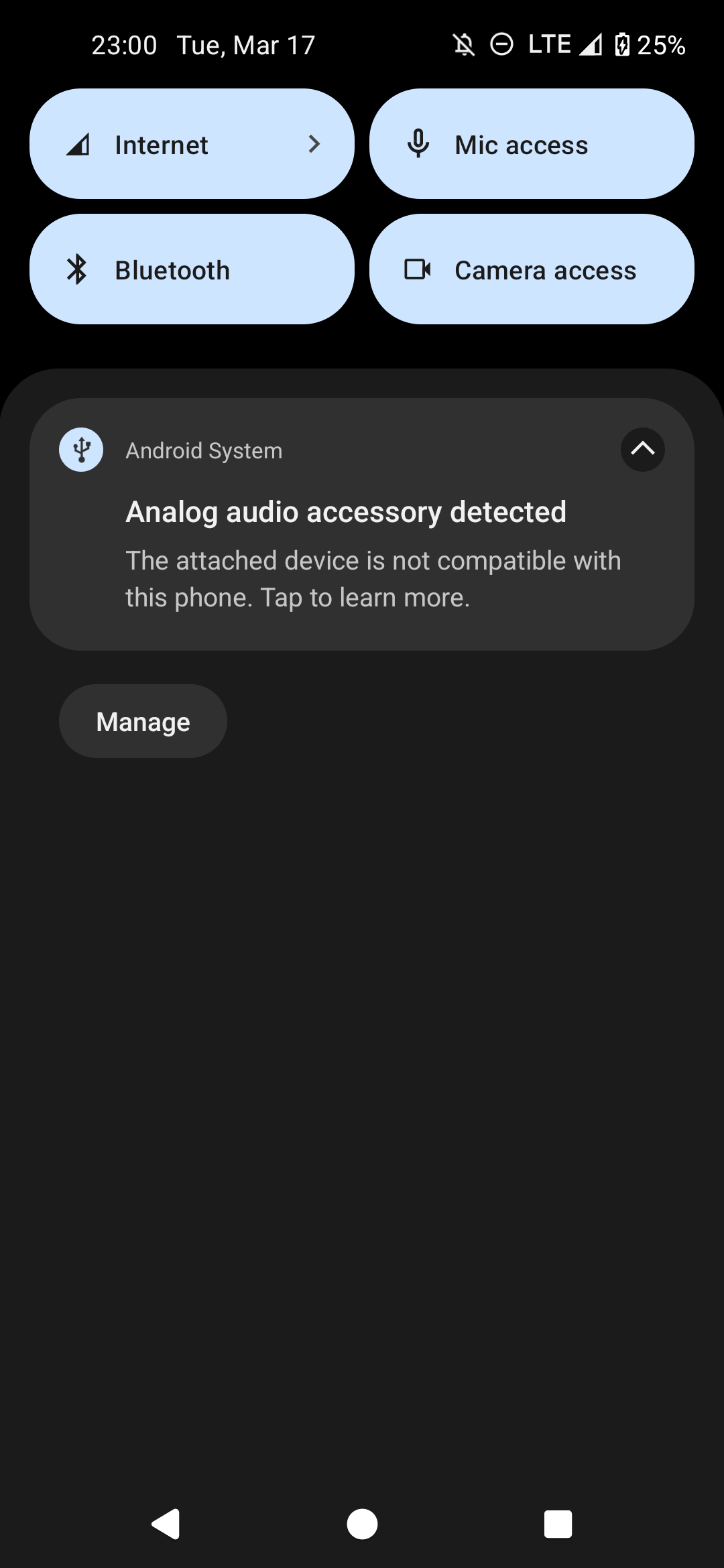Image resolution: width=724 pixels, height=1568 pixels.
Task: Open the recent apps overview
Action: (558, 1524)
